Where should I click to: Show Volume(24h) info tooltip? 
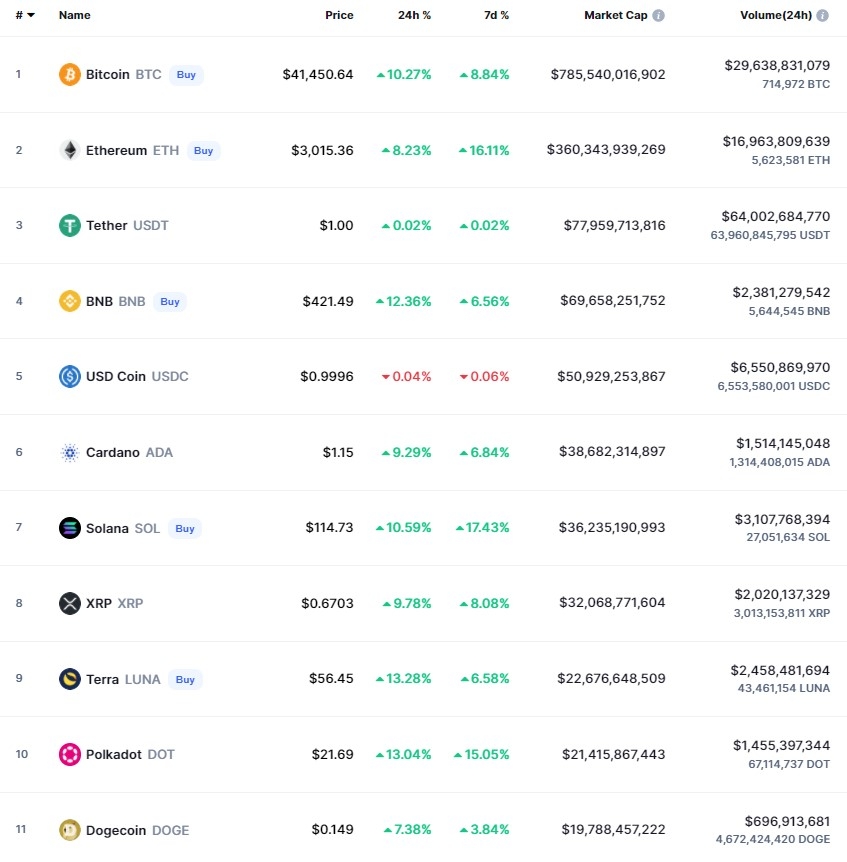pyautogui.click(x=823, y=16)
